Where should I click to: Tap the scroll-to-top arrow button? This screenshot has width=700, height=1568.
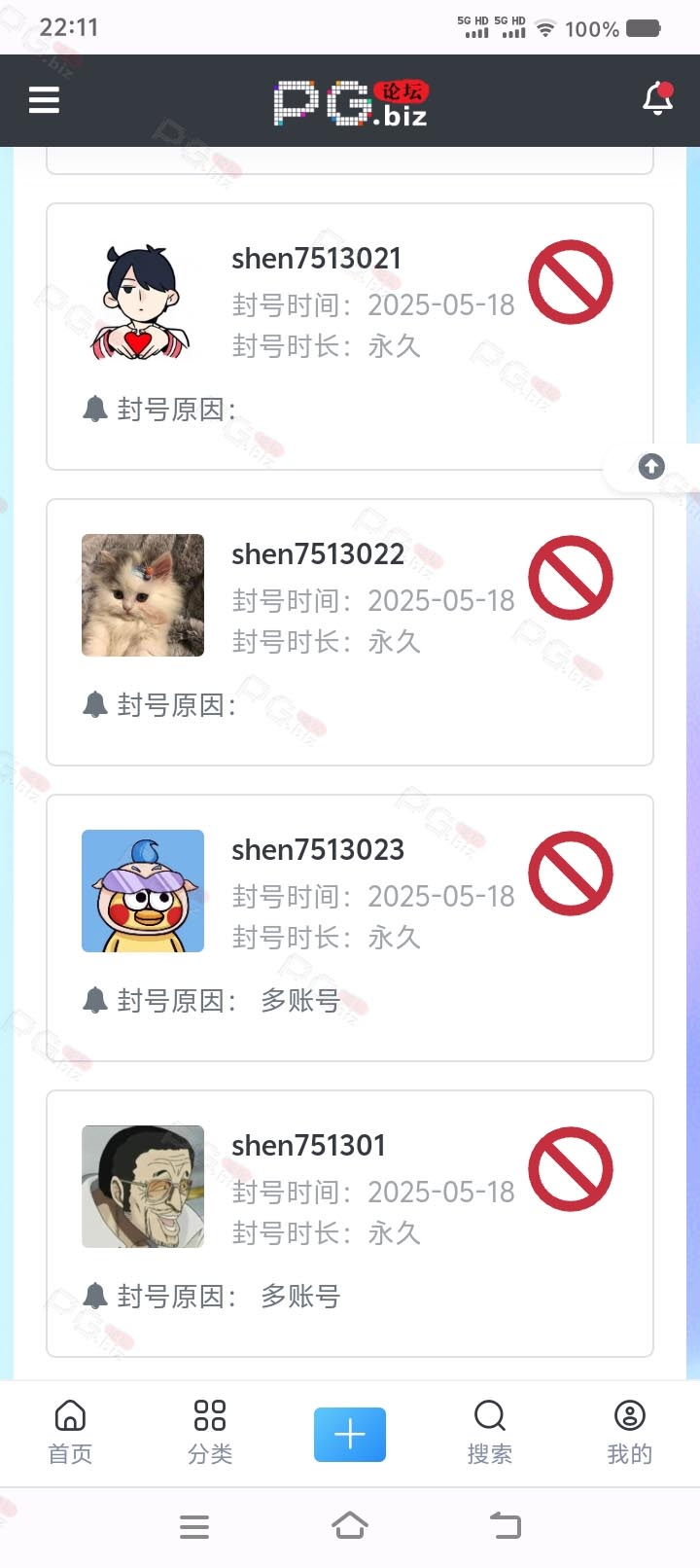click(651, 467)
